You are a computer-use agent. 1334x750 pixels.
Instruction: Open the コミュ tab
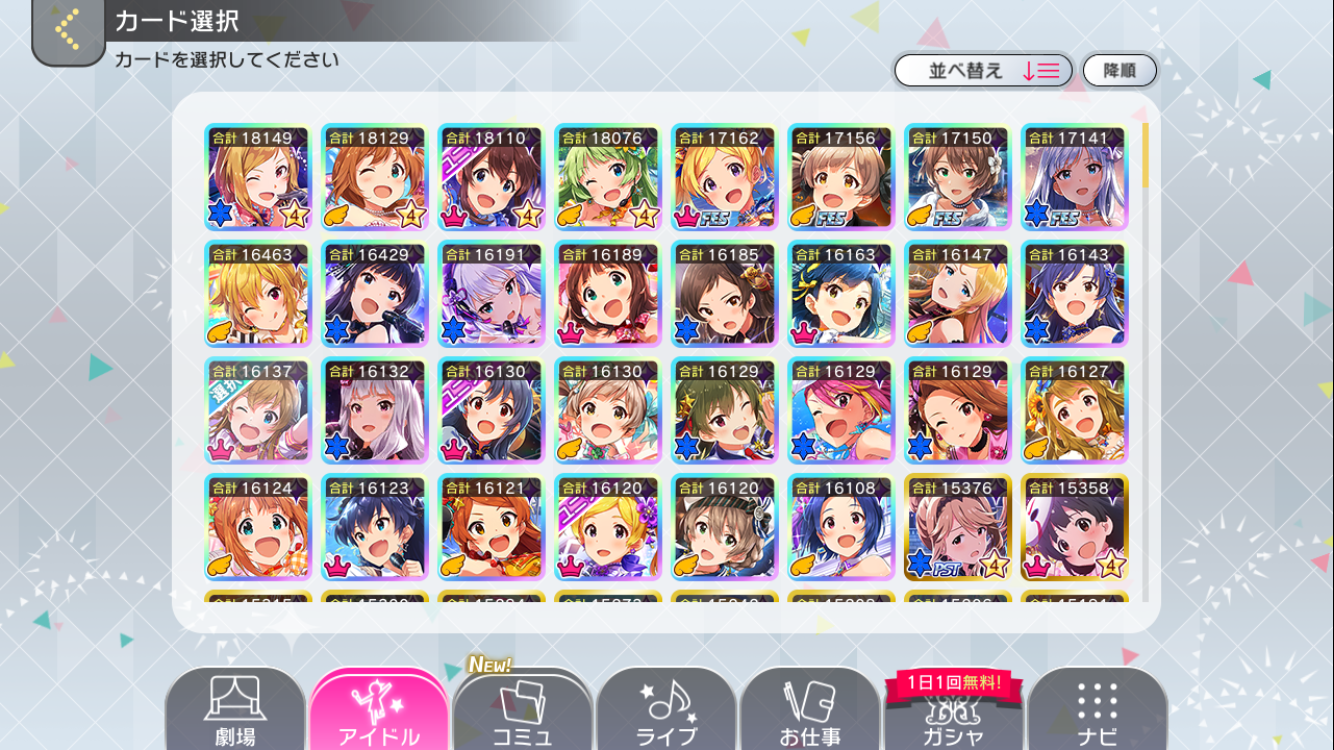tap(523, 710)
